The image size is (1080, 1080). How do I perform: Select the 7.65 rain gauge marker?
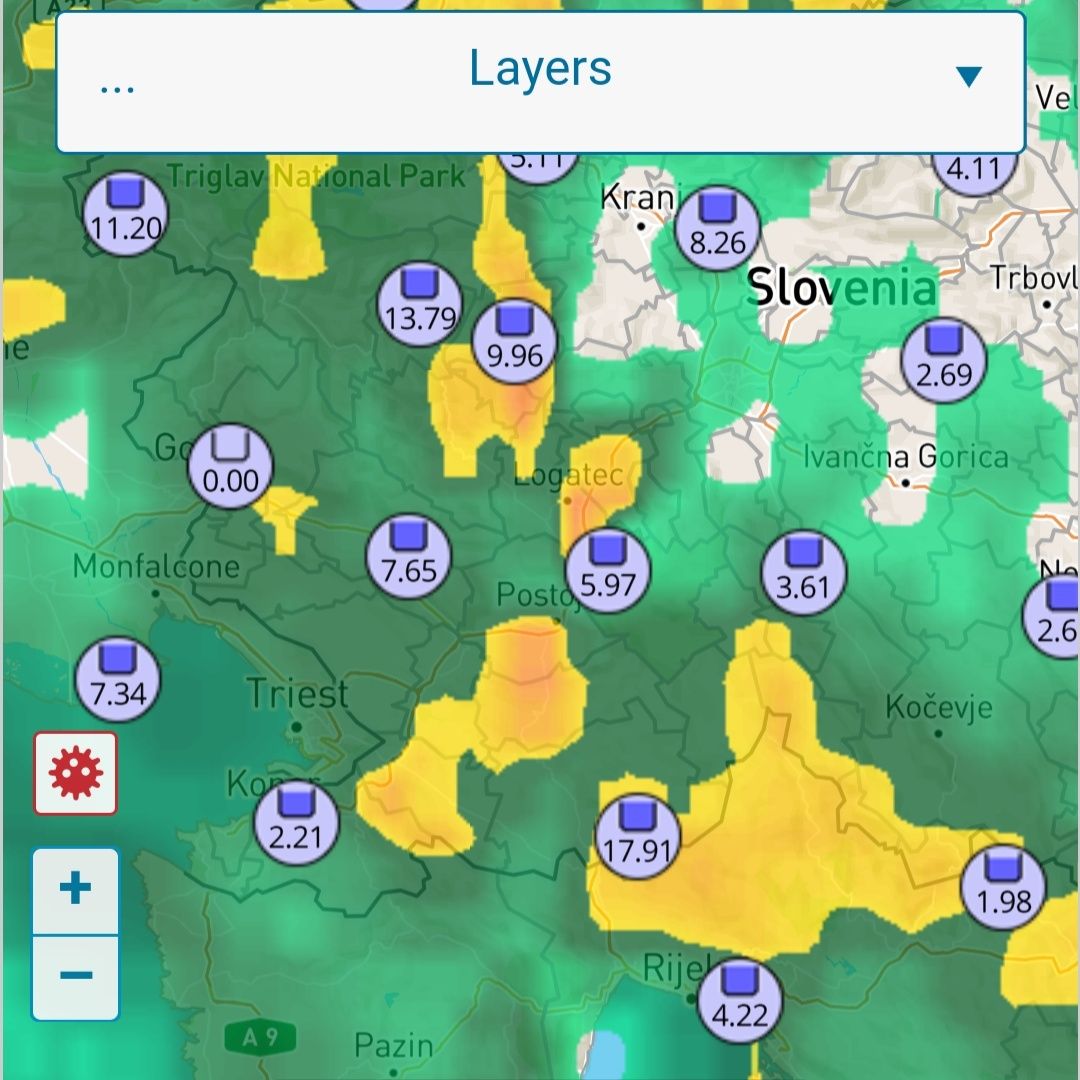pyautogui.click(x=408, y=556)
